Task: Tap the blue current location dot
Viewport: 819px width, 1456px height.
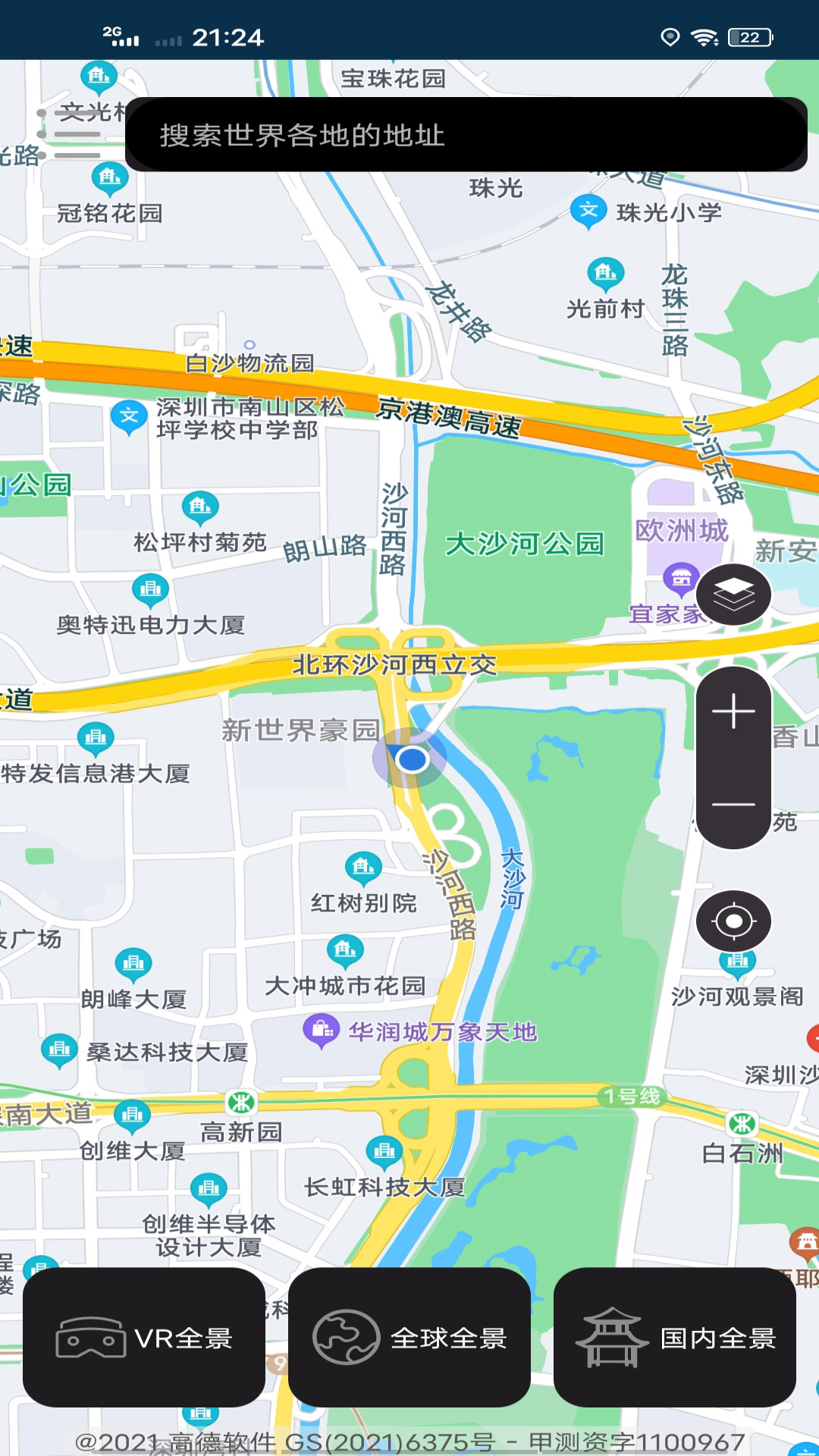Action: (x=412, y=761)
